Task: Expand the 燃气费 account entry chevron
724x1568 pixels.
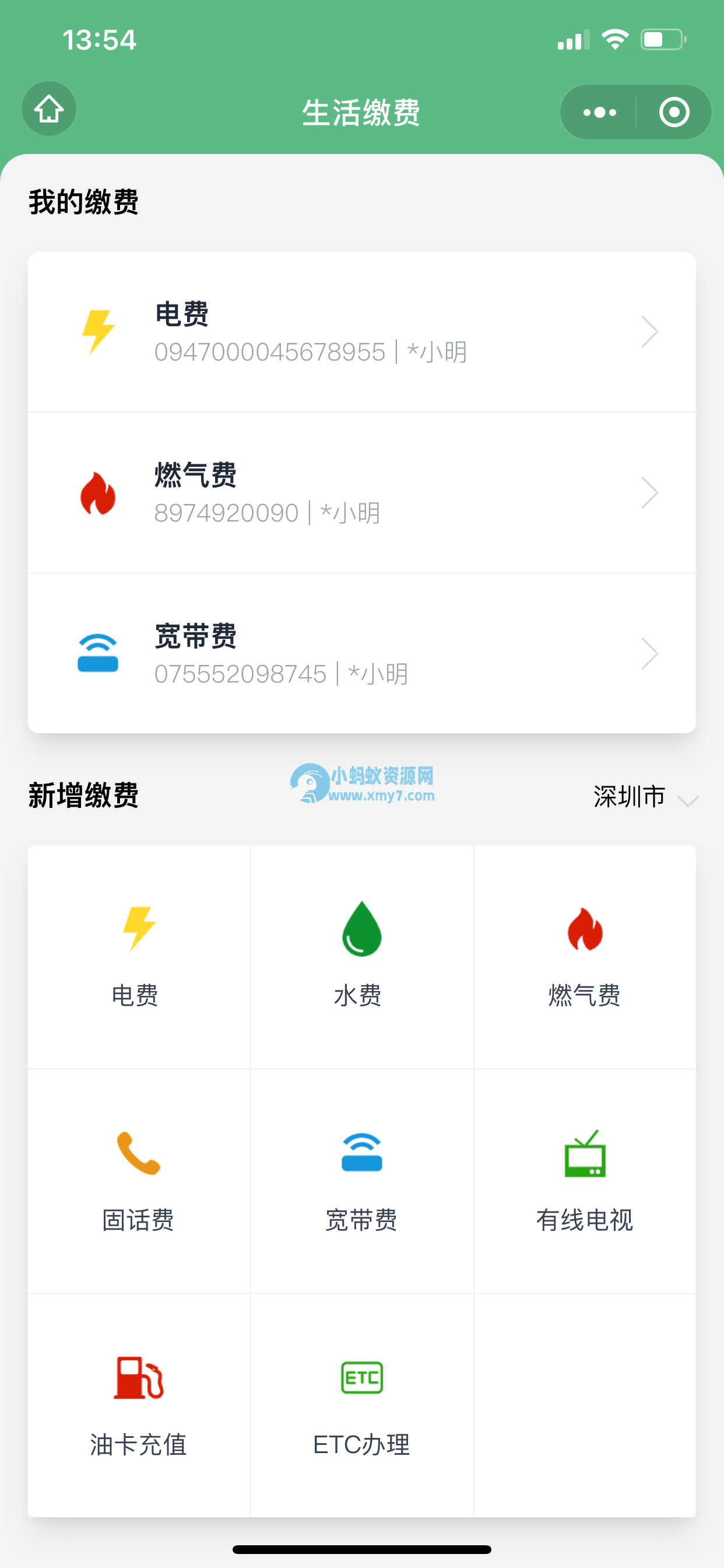Action: pos(650,493)
